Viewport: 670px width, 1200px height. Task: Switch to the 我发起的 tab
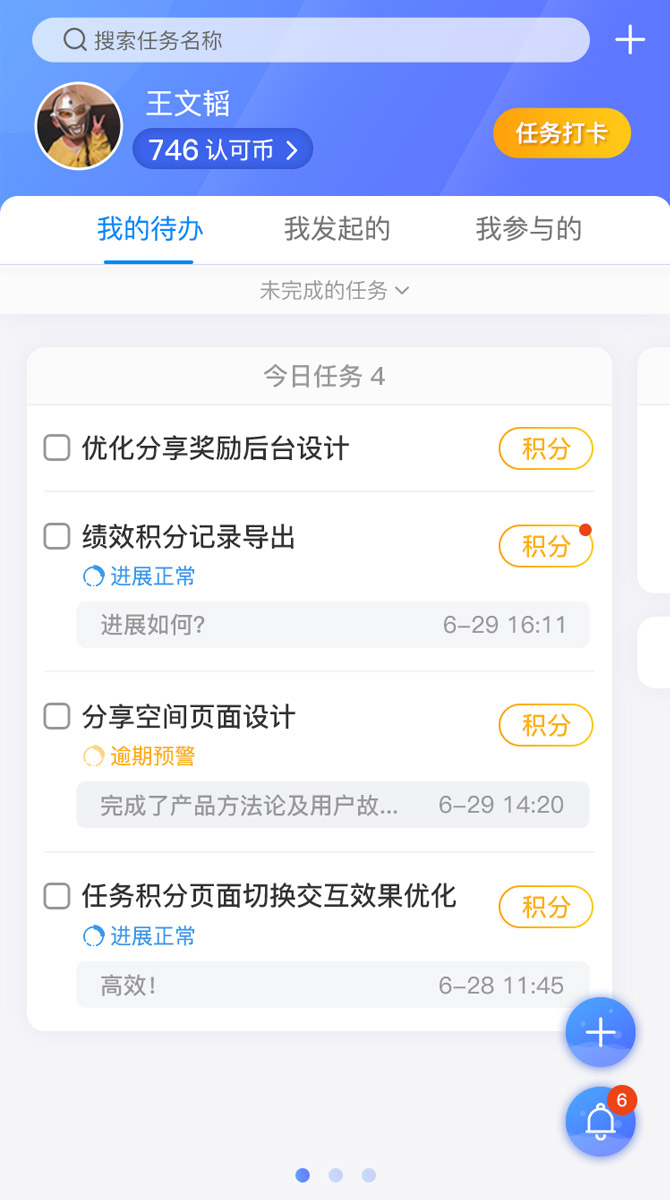pos(337,229)
